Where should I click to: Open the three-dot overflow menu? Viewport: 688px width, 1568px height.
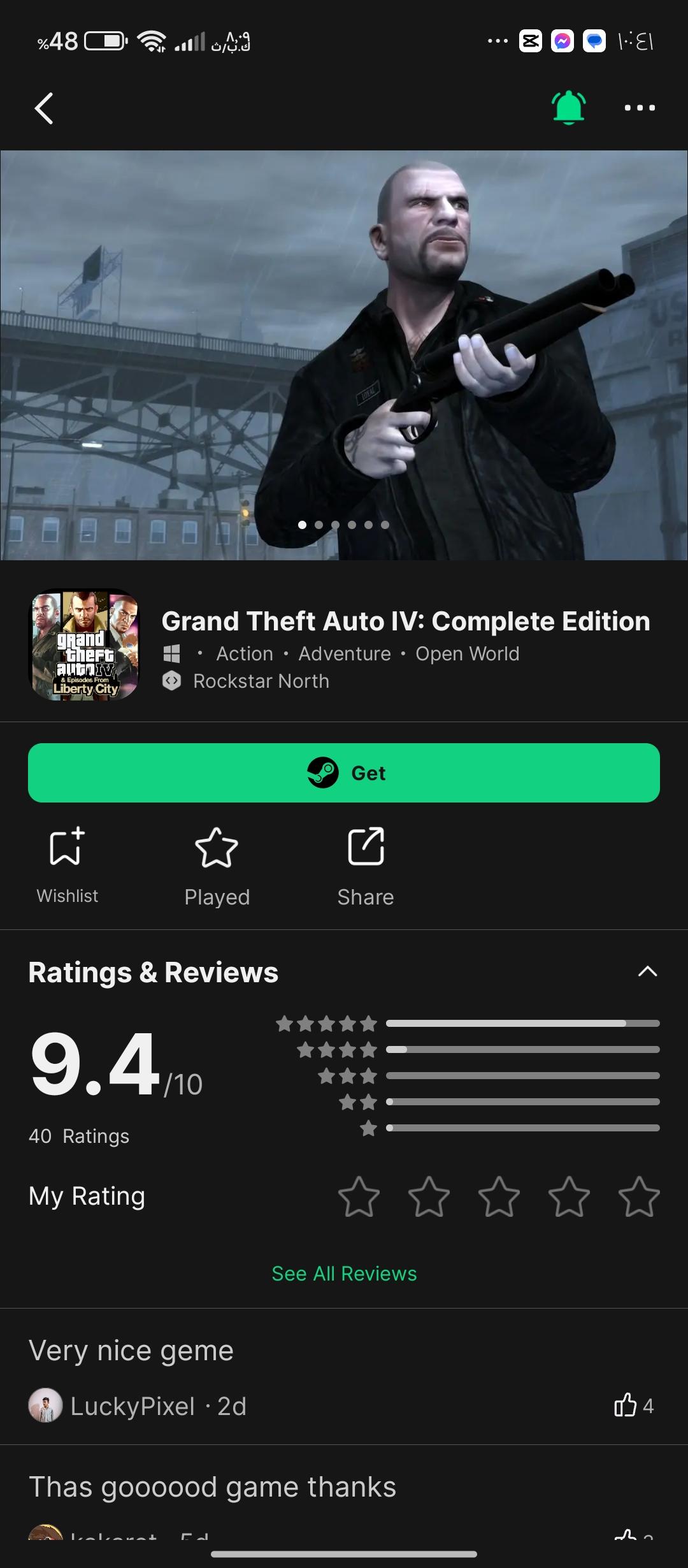(x=639, y=108)
